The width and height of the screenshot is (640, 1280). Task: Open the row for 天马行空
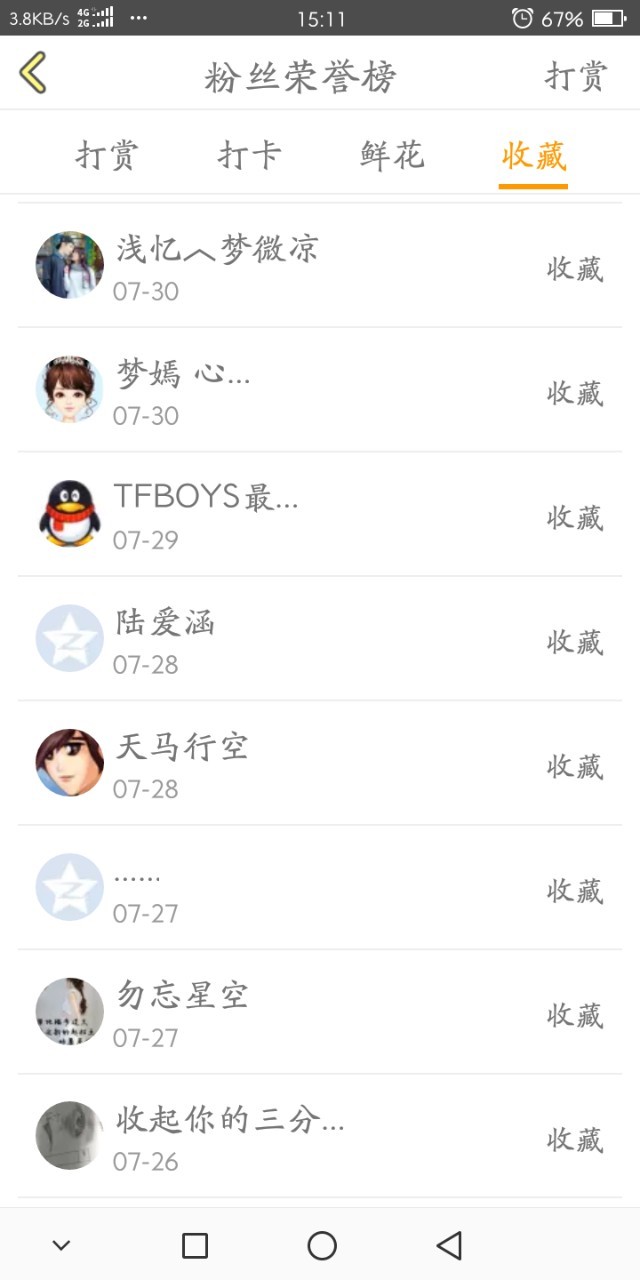[x=320, y=763]
